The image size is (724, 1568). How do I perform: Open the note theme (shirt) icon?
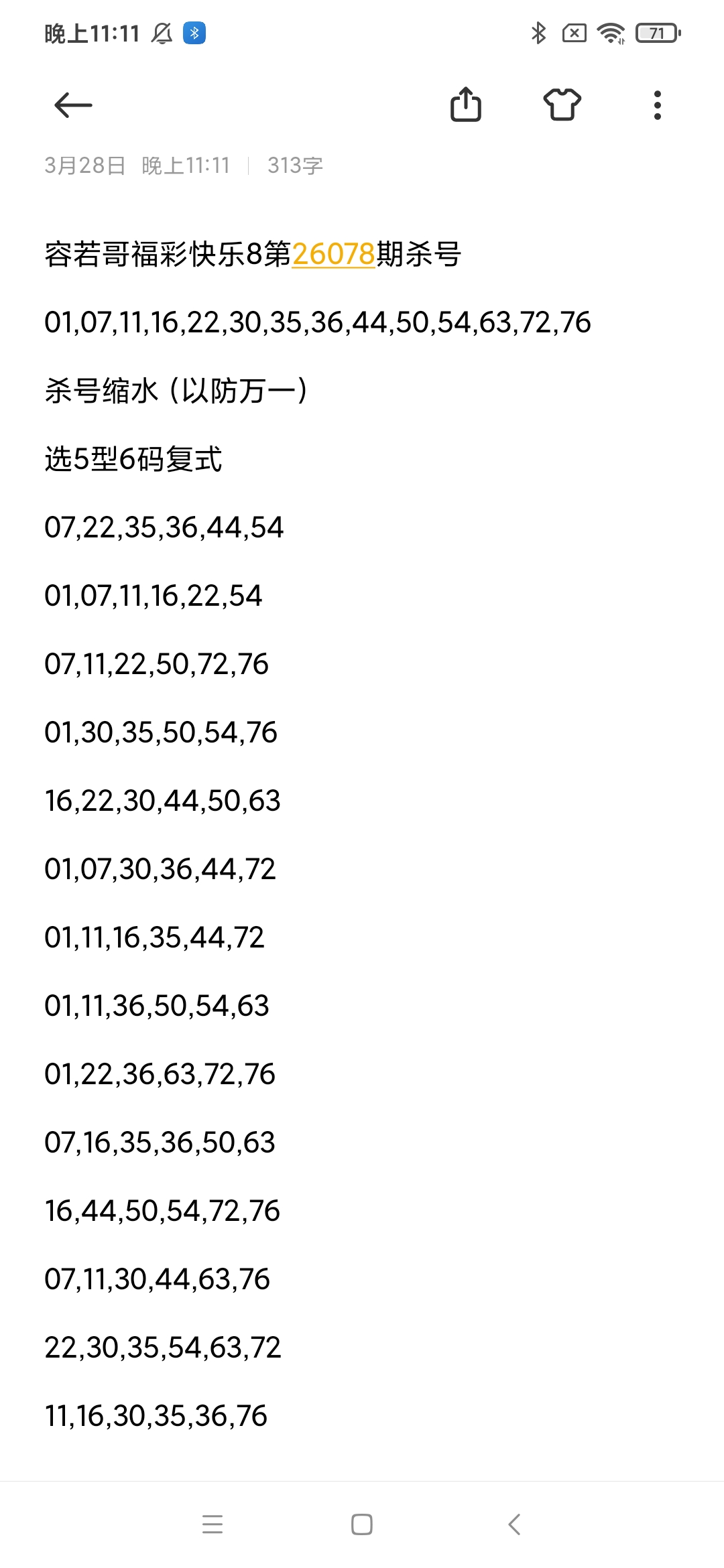(563, 105)
